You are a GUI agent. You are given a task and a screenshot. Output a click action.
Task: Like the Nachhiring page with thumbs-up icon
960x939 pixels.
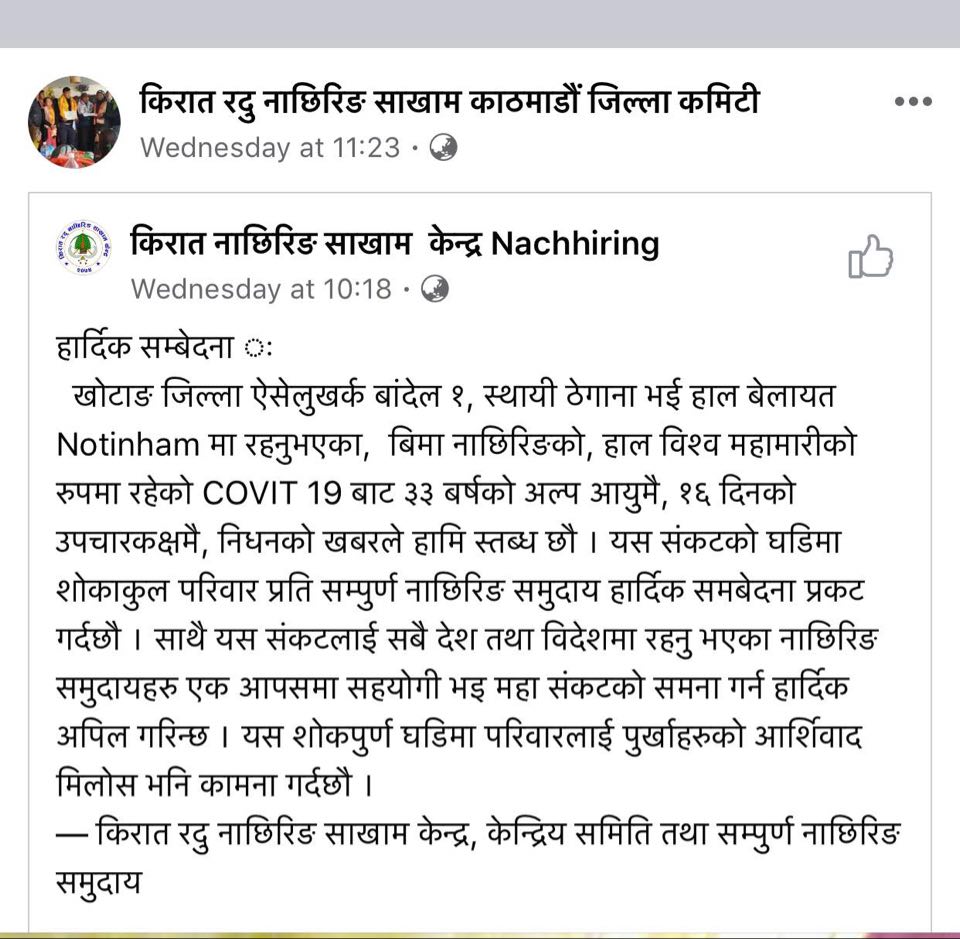[x=870, y=256]
